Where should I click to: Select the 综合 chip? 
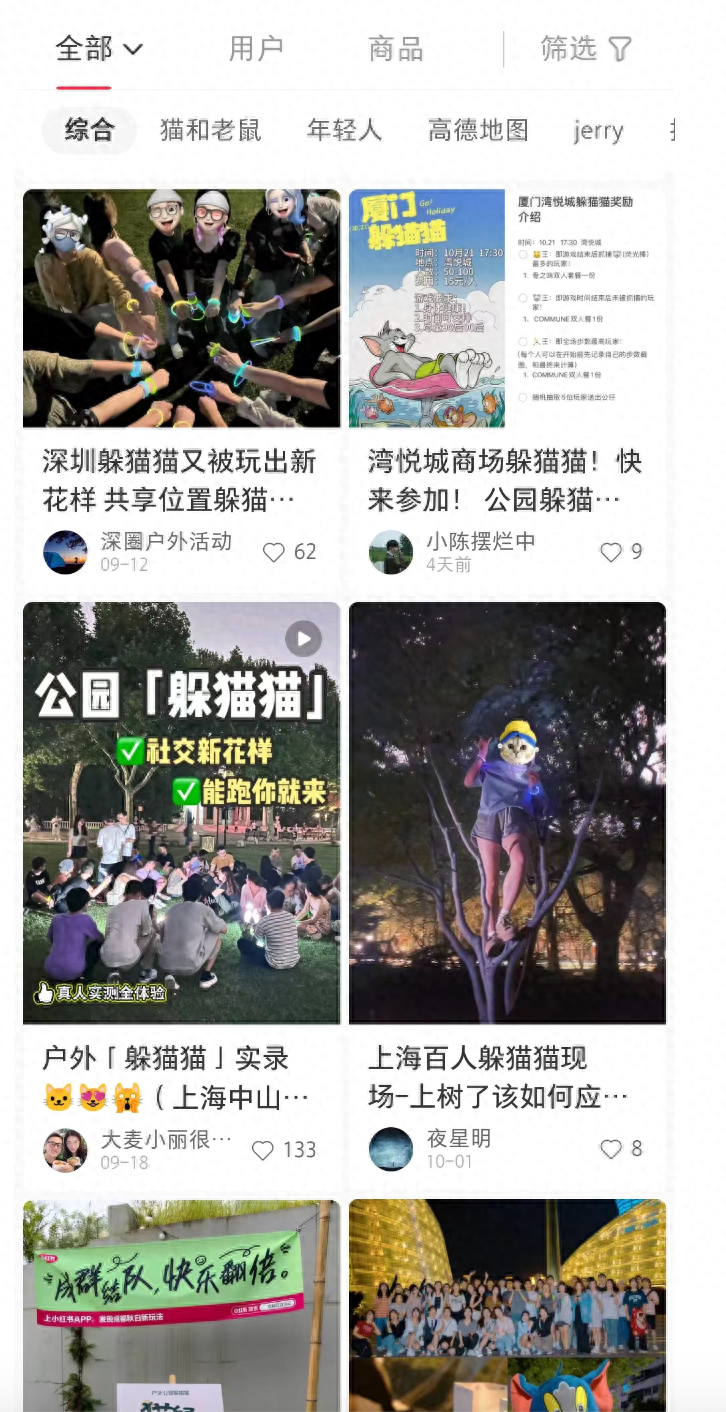point(89,130)
